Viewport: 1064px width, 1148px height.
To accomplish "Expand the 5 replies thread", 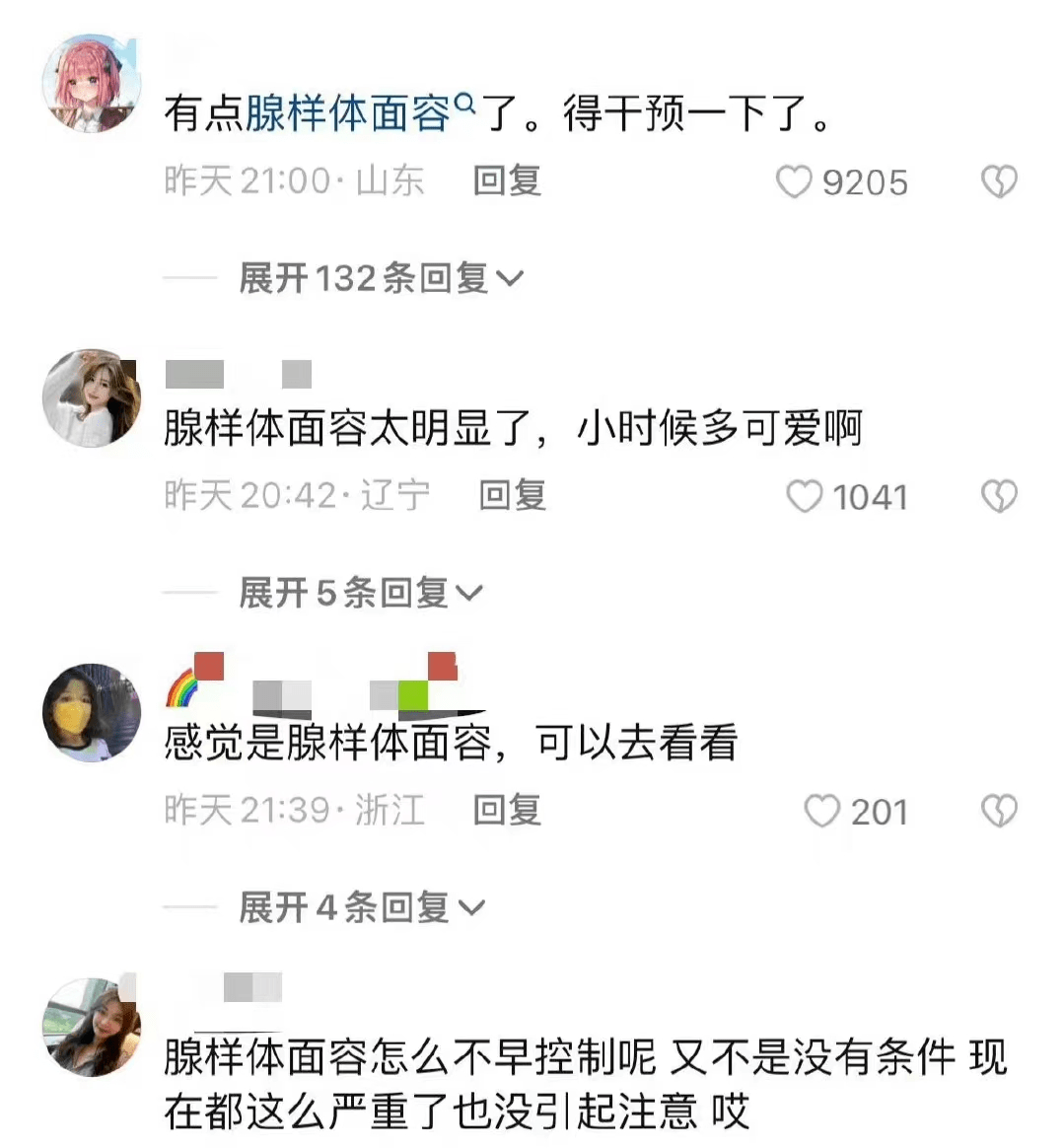I will [x=355, y=593].
